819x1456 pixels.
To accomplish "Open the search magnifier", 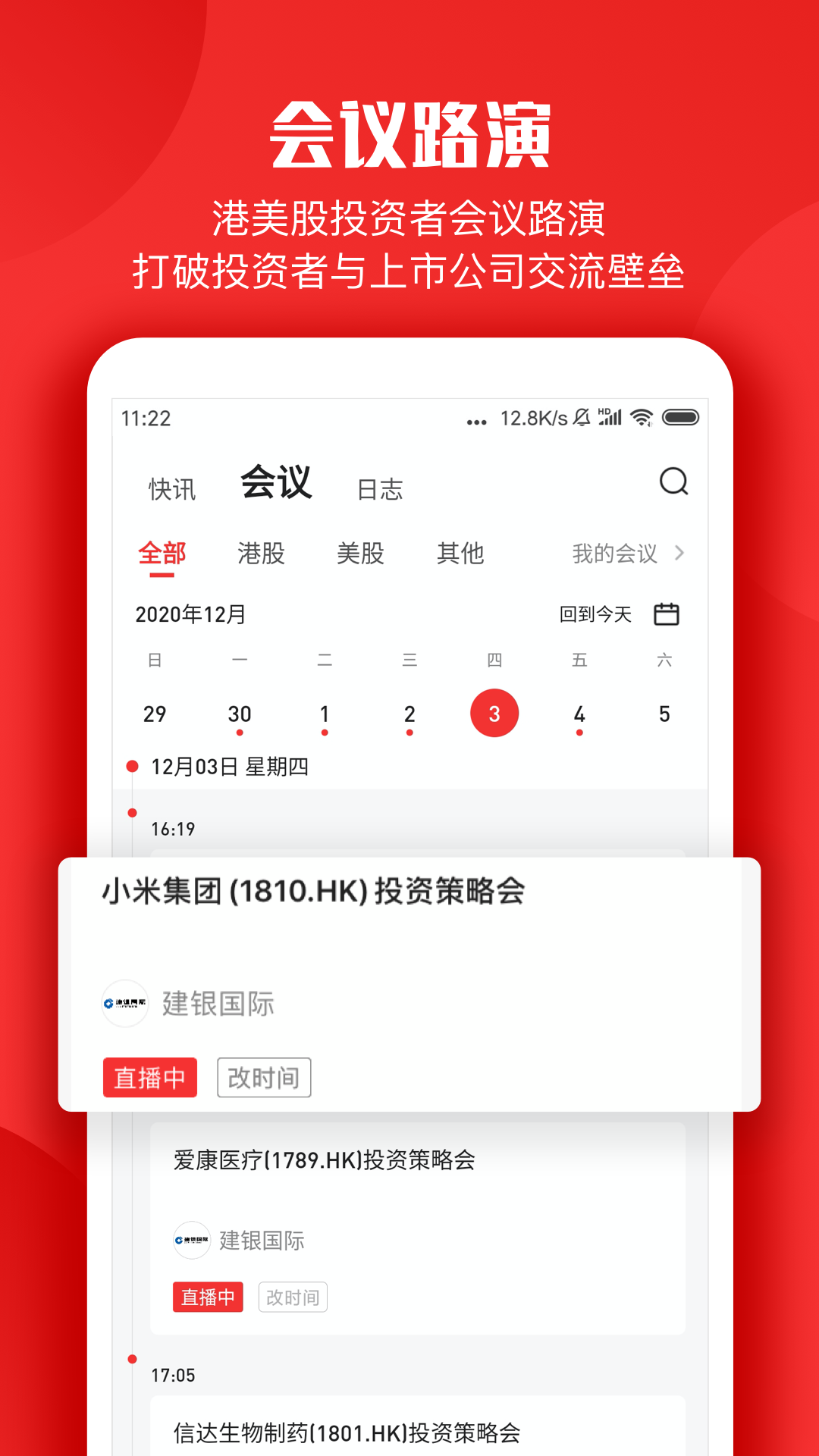I will coord(673,482).
